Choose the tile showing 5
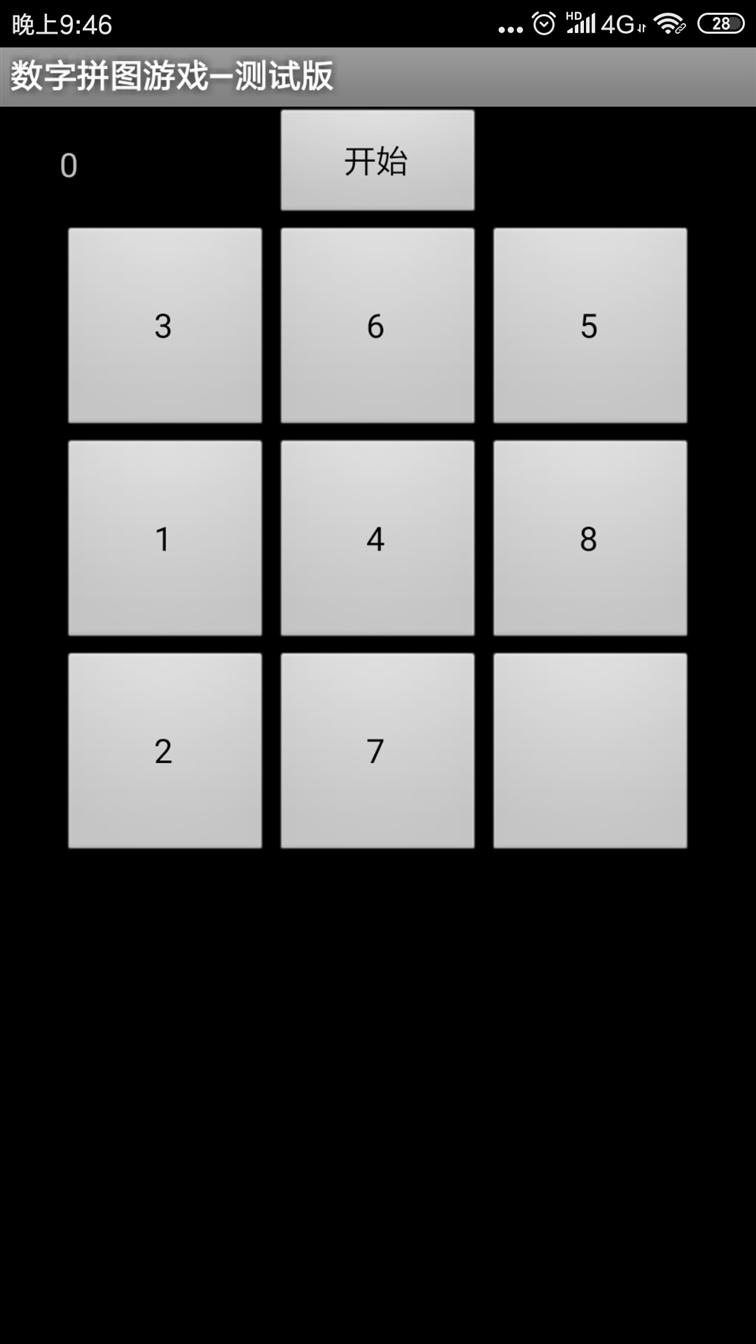756x1344 pixels. [x=590, y=325]
